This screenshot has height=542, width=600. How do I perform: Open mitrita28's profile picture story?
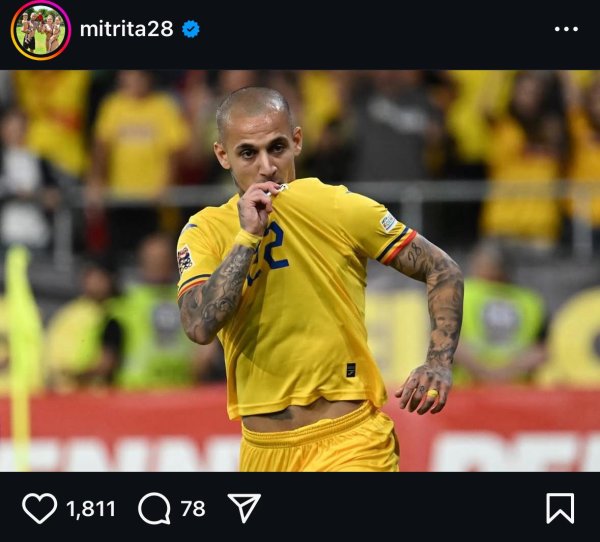coord(40,30)
